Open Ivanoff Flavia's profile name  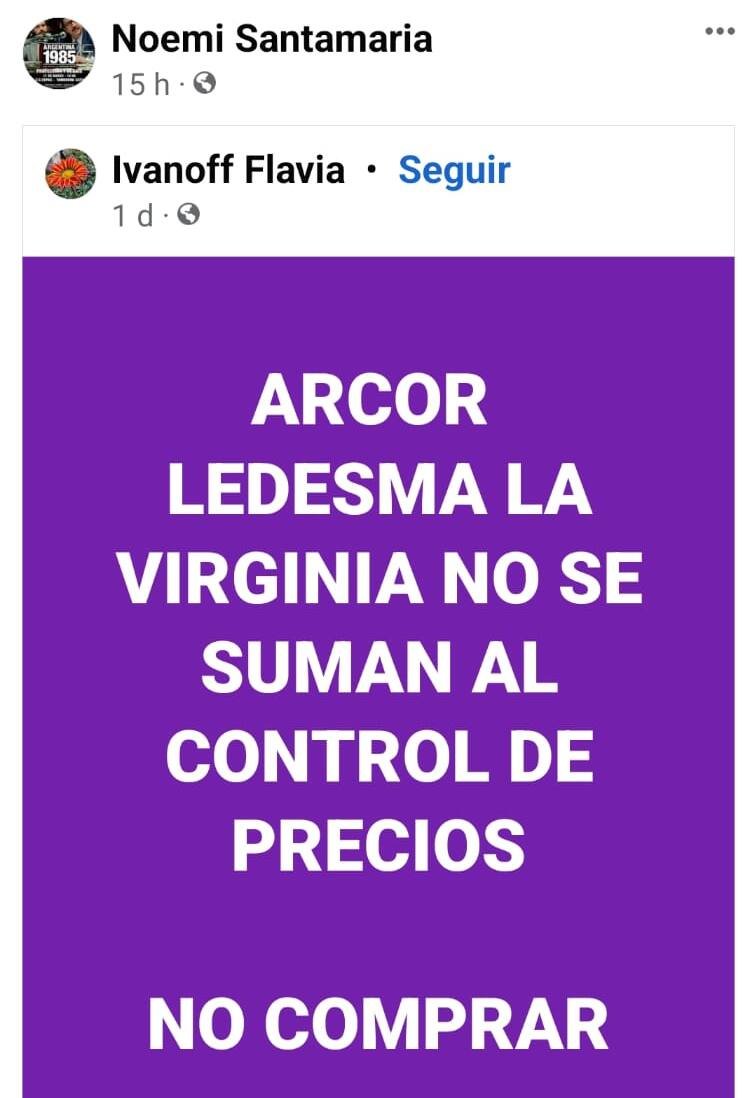(228, 170)
